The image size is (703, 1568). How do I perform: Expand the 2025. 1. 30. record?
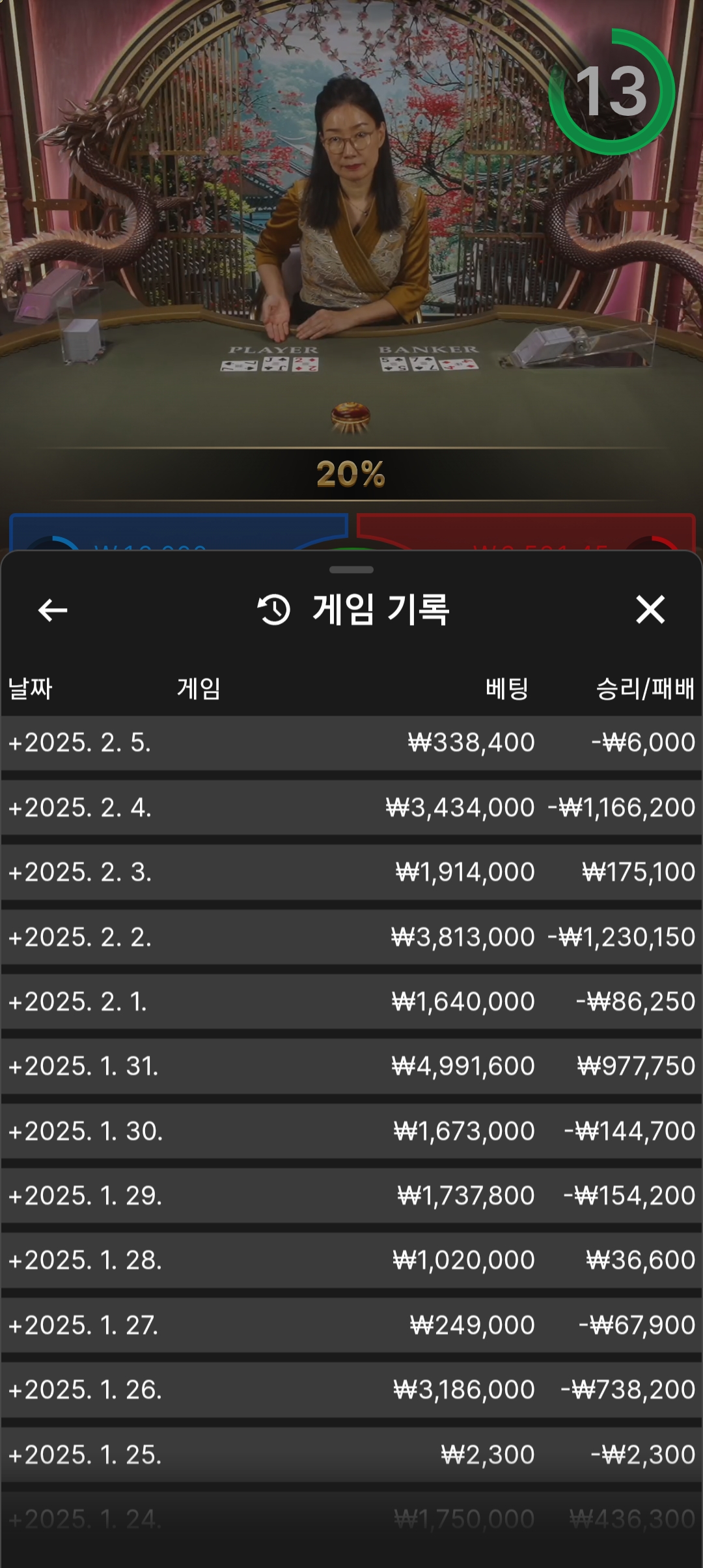(351, 1131)
